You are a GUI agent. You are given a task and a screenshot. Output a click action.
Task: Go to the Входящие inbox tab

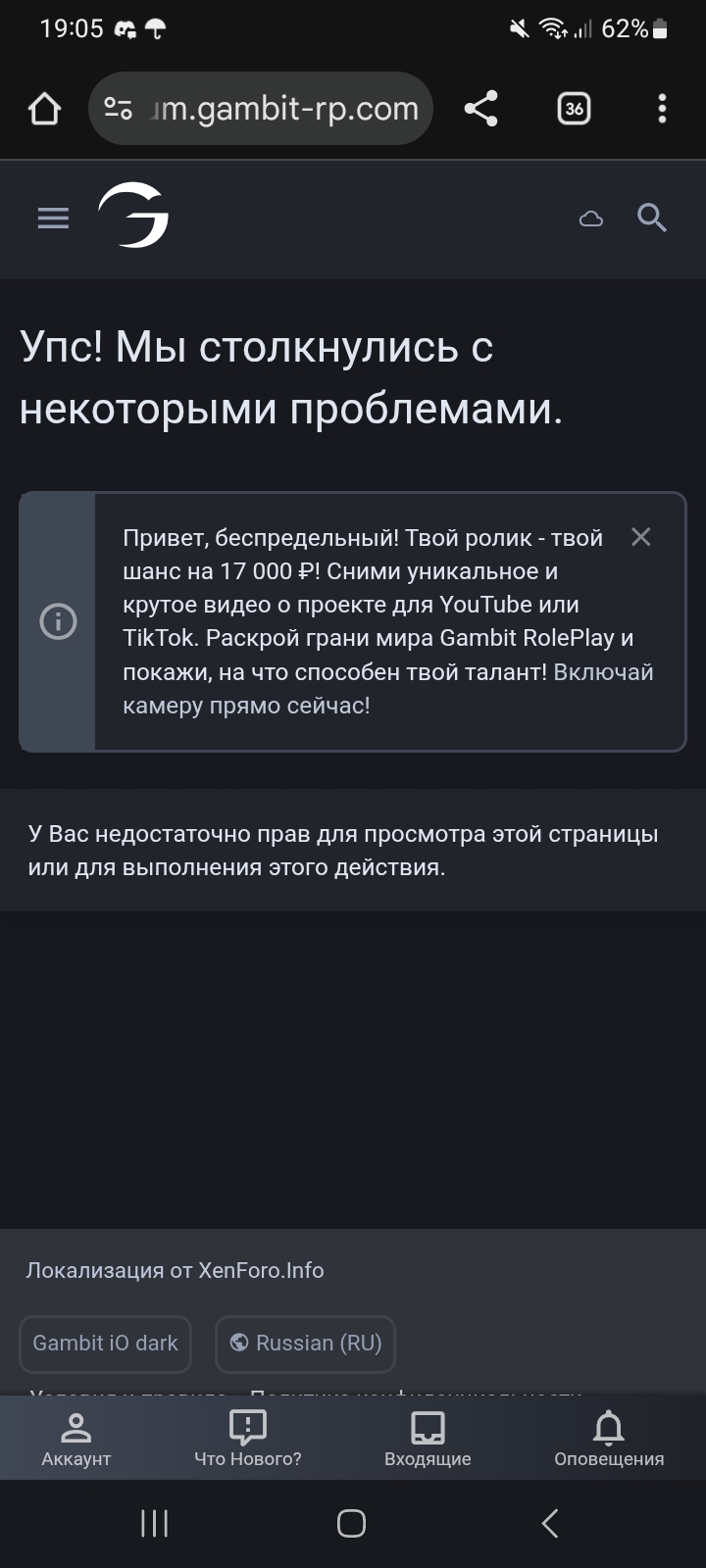428,1439
